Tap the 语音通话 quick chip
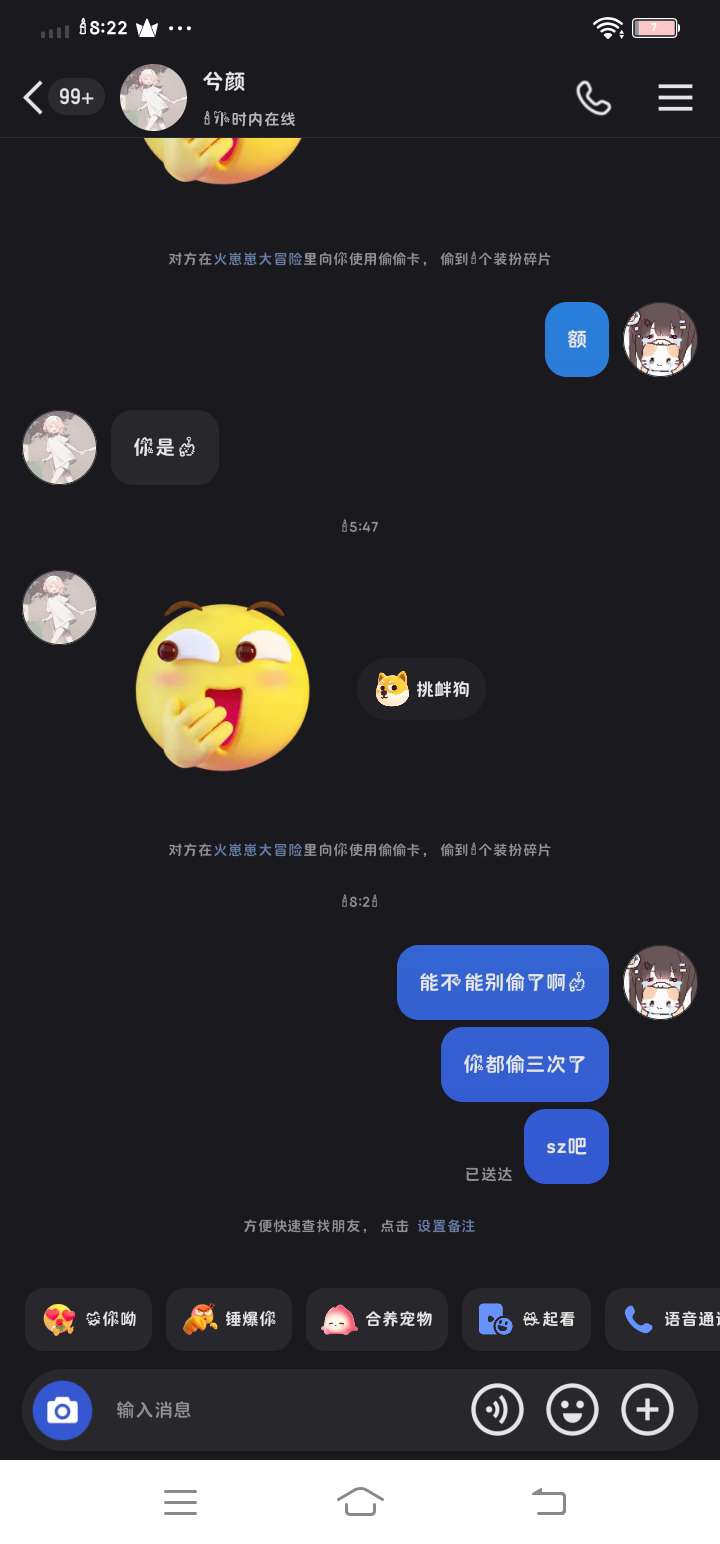This screenshot has width=720, height=1544. 663,1319
